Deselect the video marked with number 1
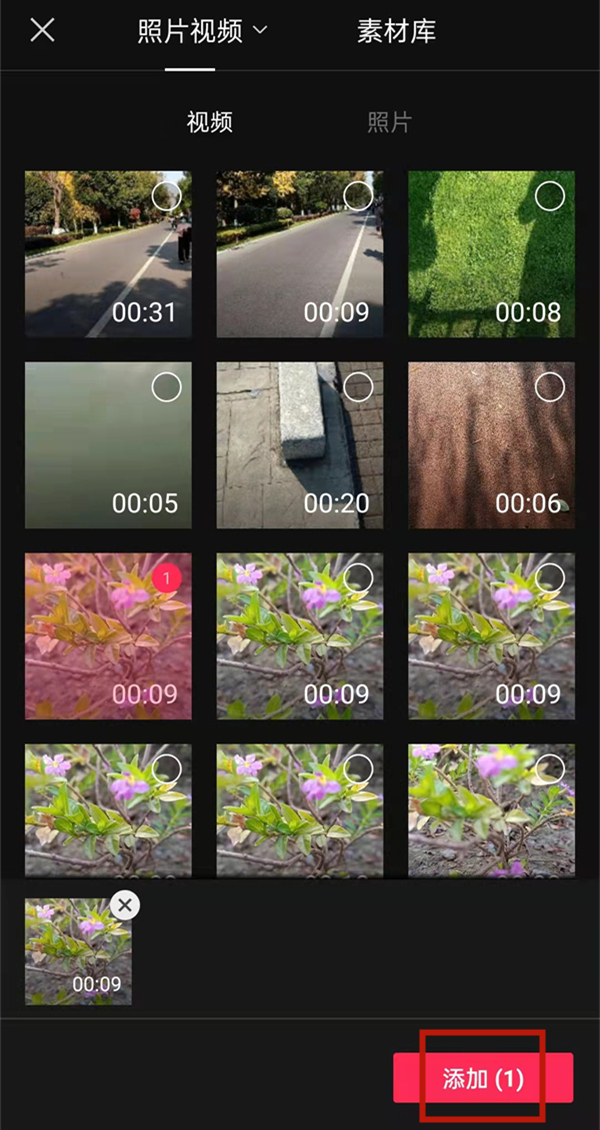Viewport: 600px width, 1130px height. pyautogui.click(x=166, y=577)
